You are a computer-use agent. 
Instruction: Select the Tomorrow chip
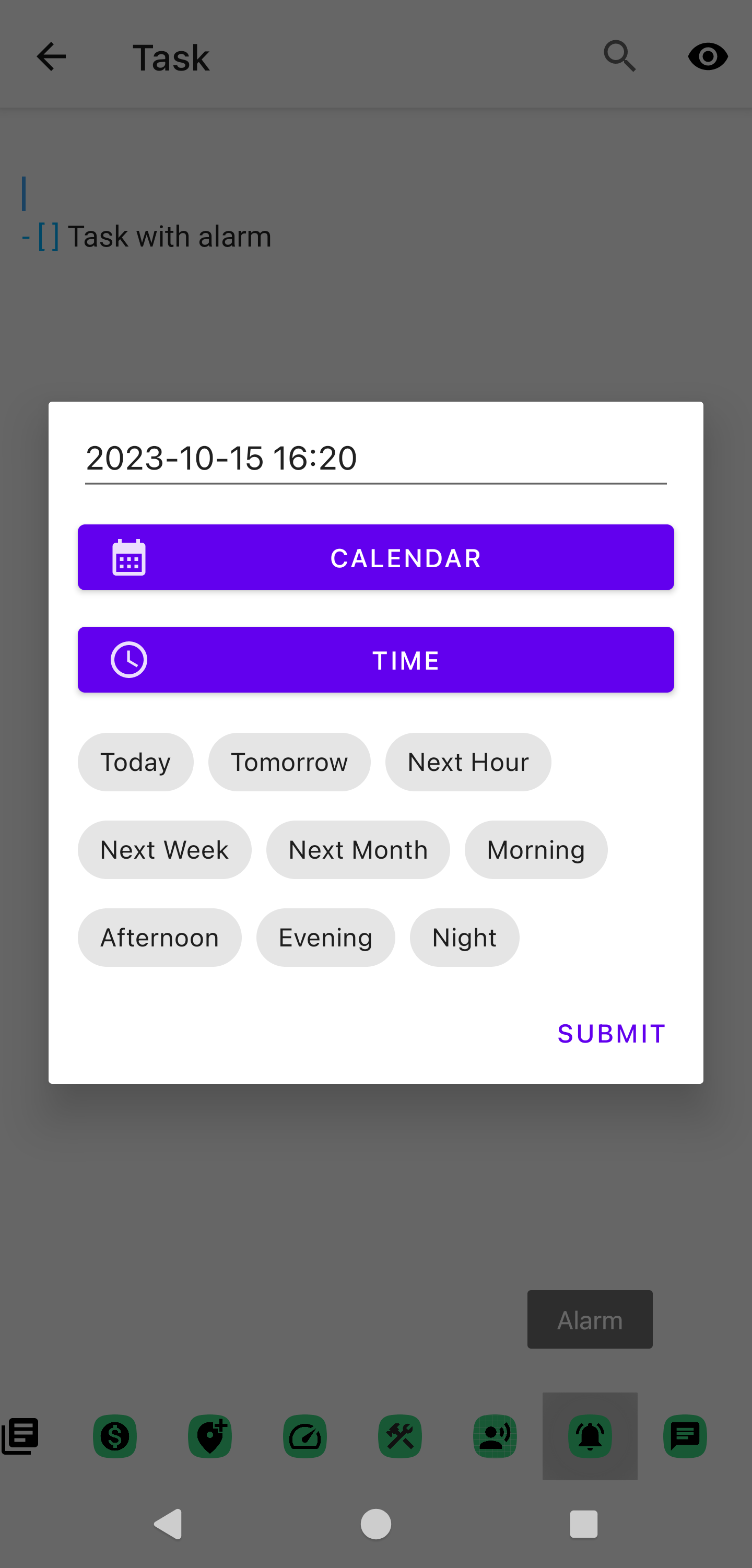click(x=289, y=762)
